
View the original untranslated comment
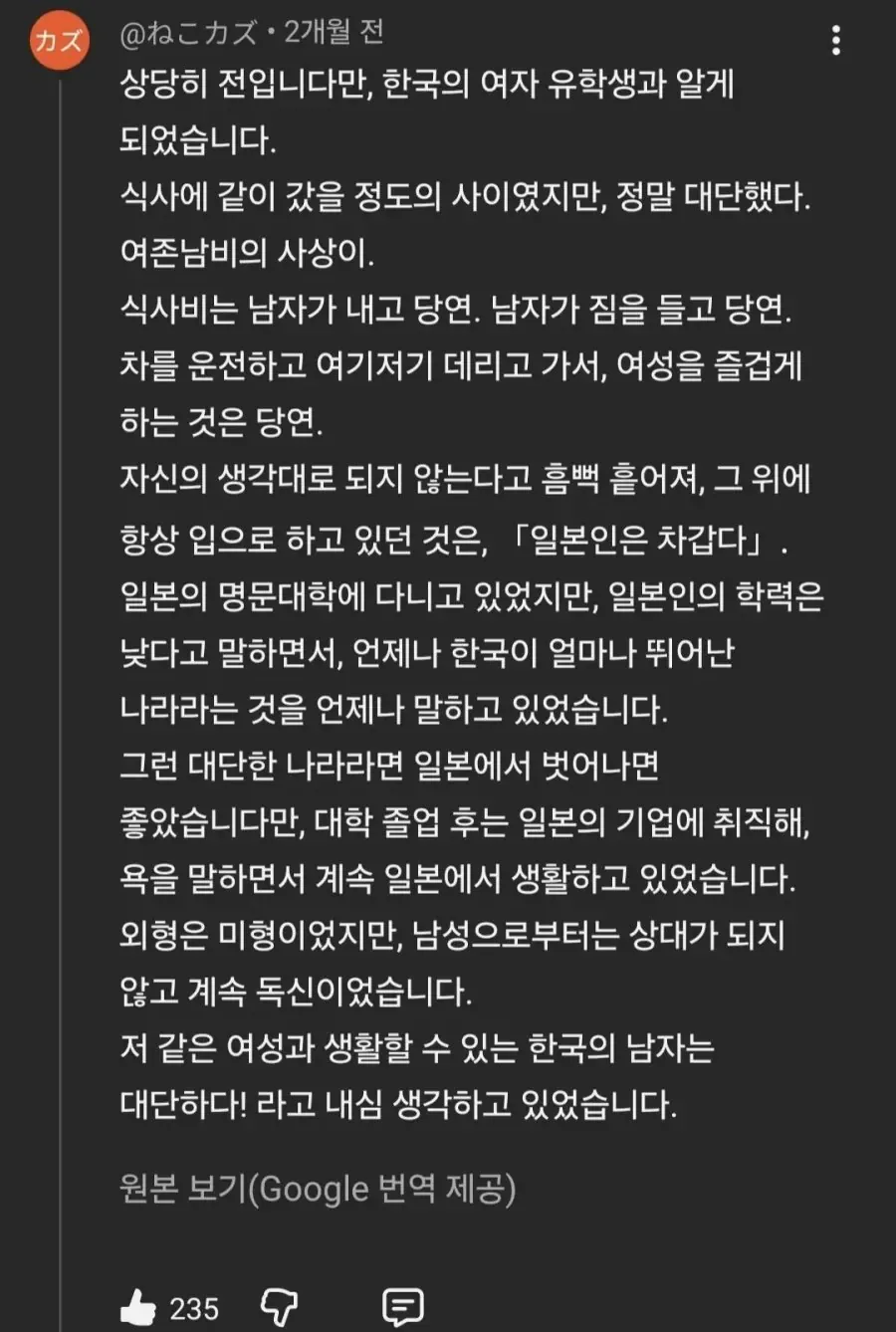tap(318, 1189)
